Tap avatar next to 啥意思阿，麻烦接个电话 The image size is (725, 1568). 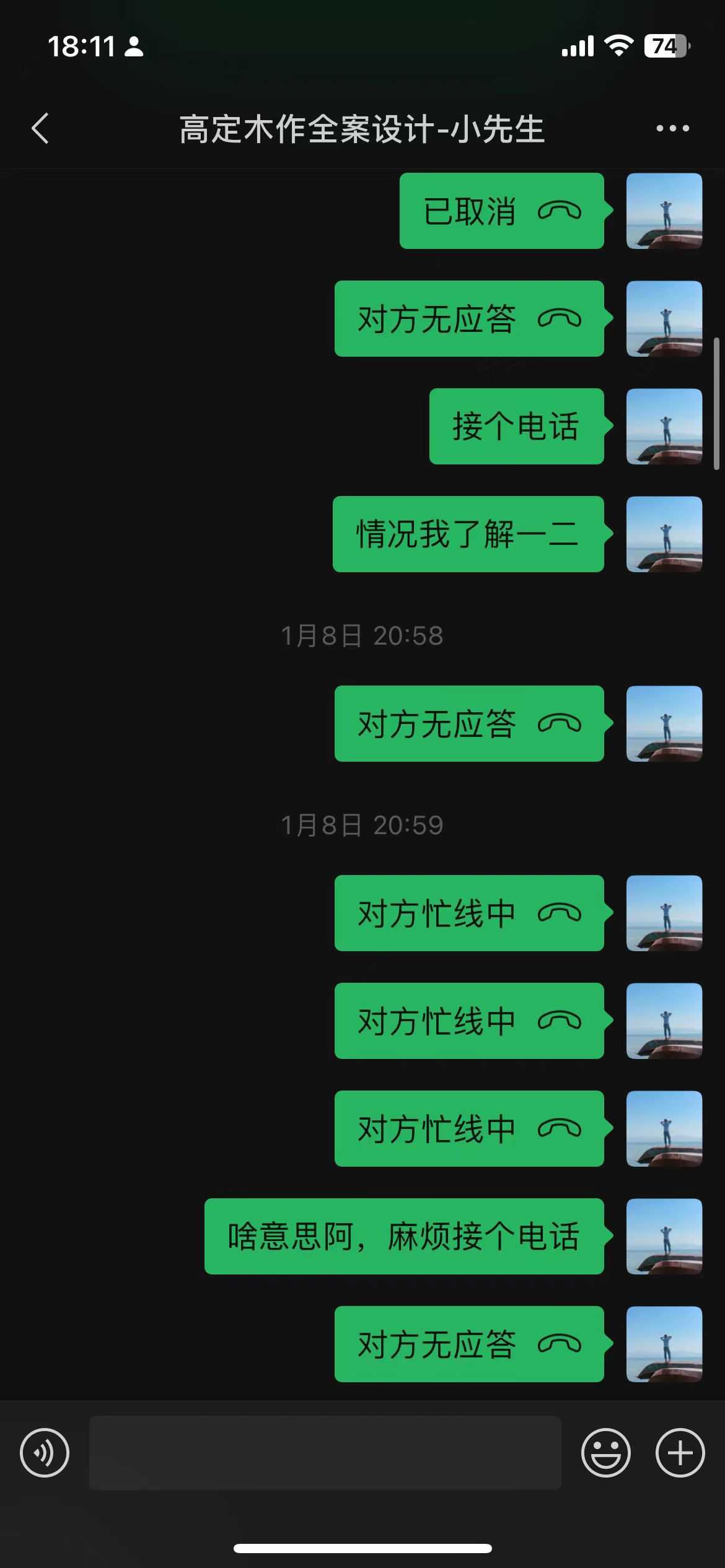664,1236
